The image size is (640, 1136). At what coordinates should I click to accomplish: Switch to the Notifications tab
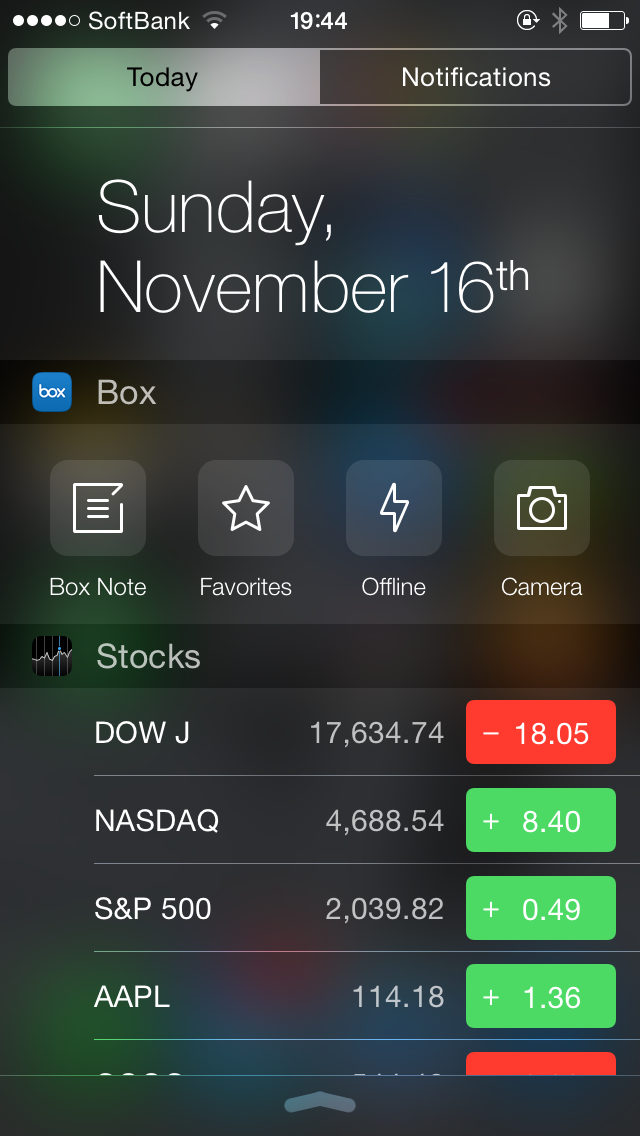pos(475,78)
